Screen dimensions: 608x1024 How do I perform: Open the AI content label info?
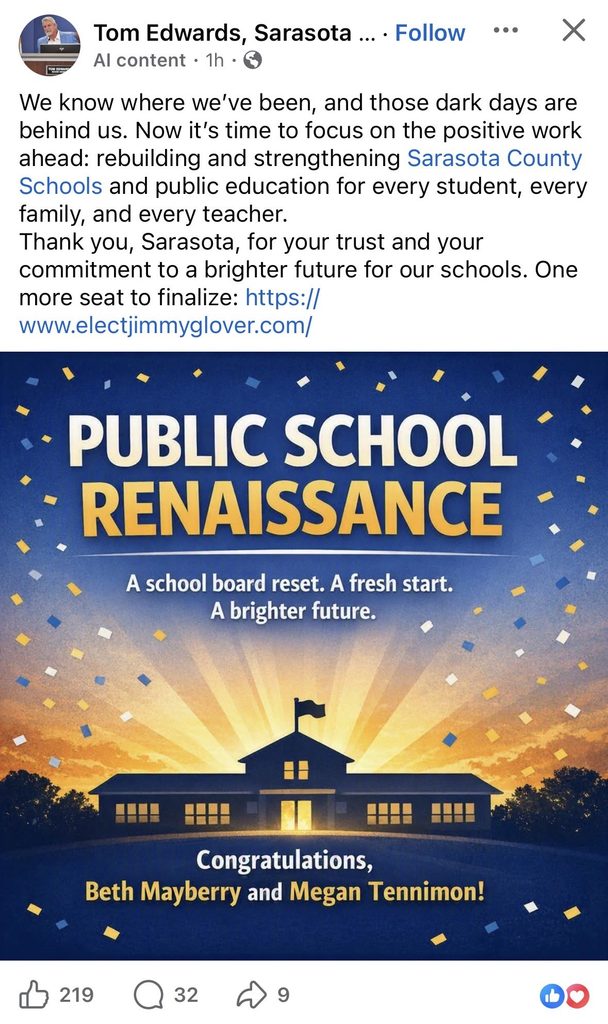[x=140, y=60]
